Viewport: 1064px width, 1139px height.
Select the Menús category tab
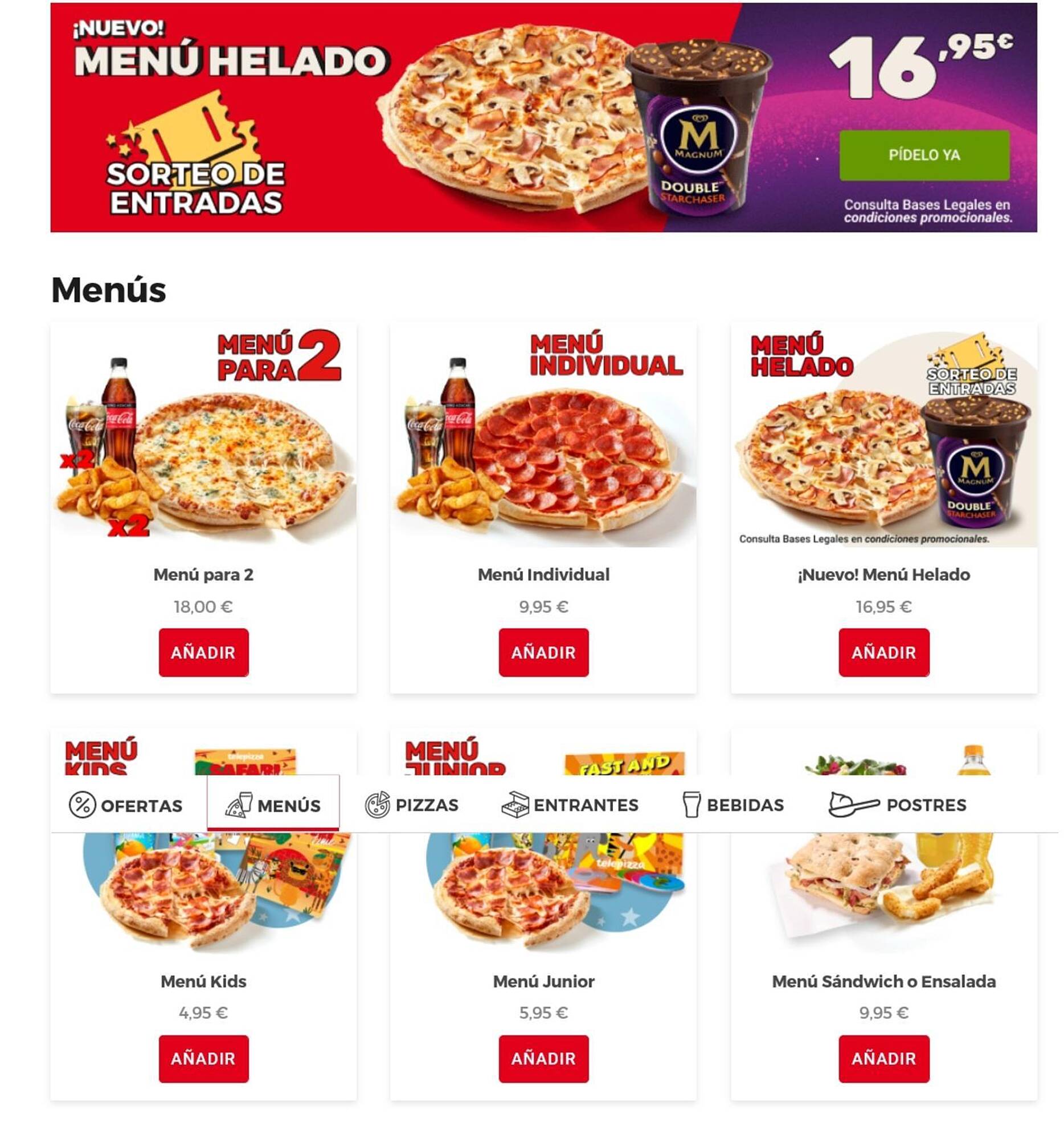pos(273,805)
